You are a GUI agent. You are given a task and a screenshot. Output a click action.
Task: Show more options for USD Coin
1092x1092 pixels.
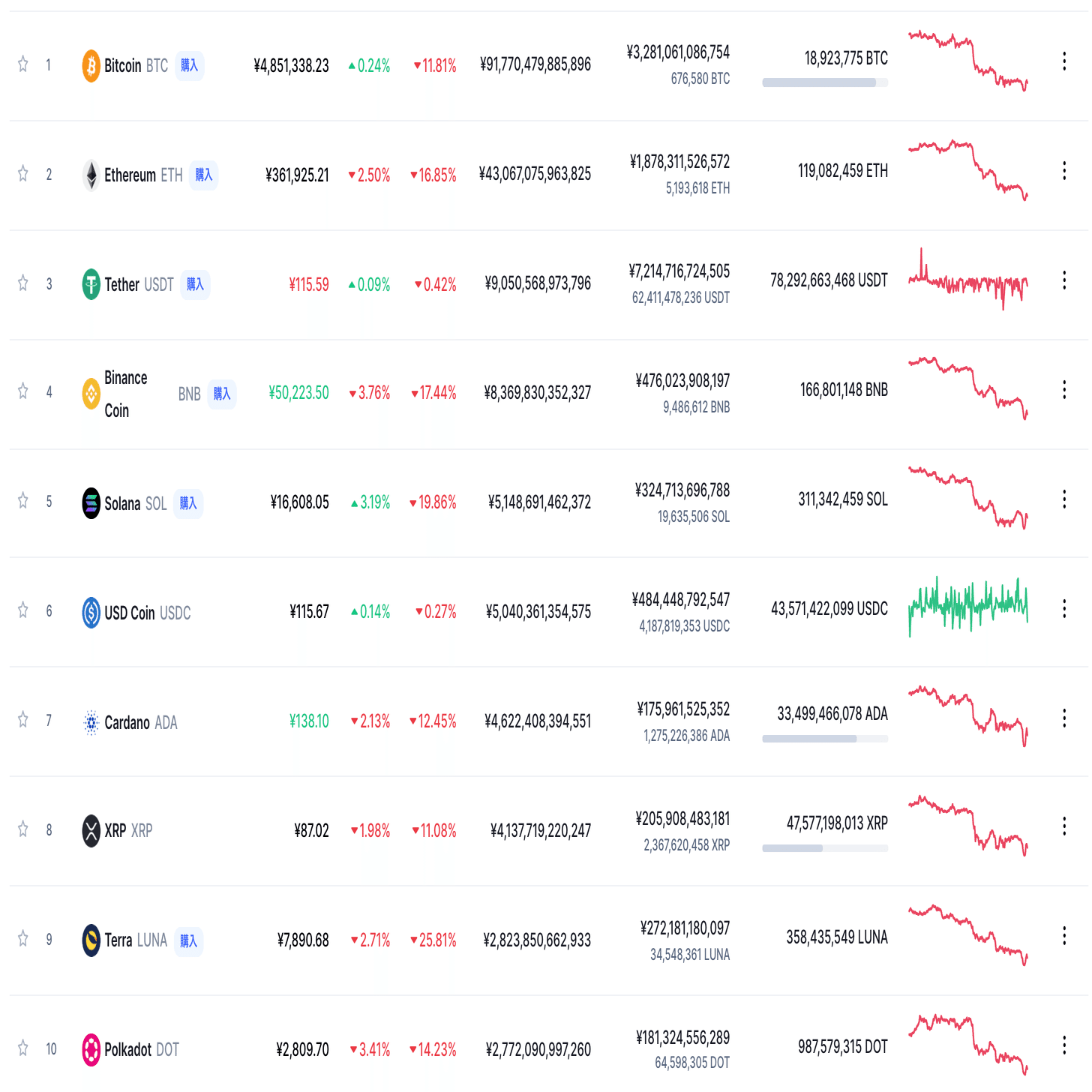[x=1064, y=609]
